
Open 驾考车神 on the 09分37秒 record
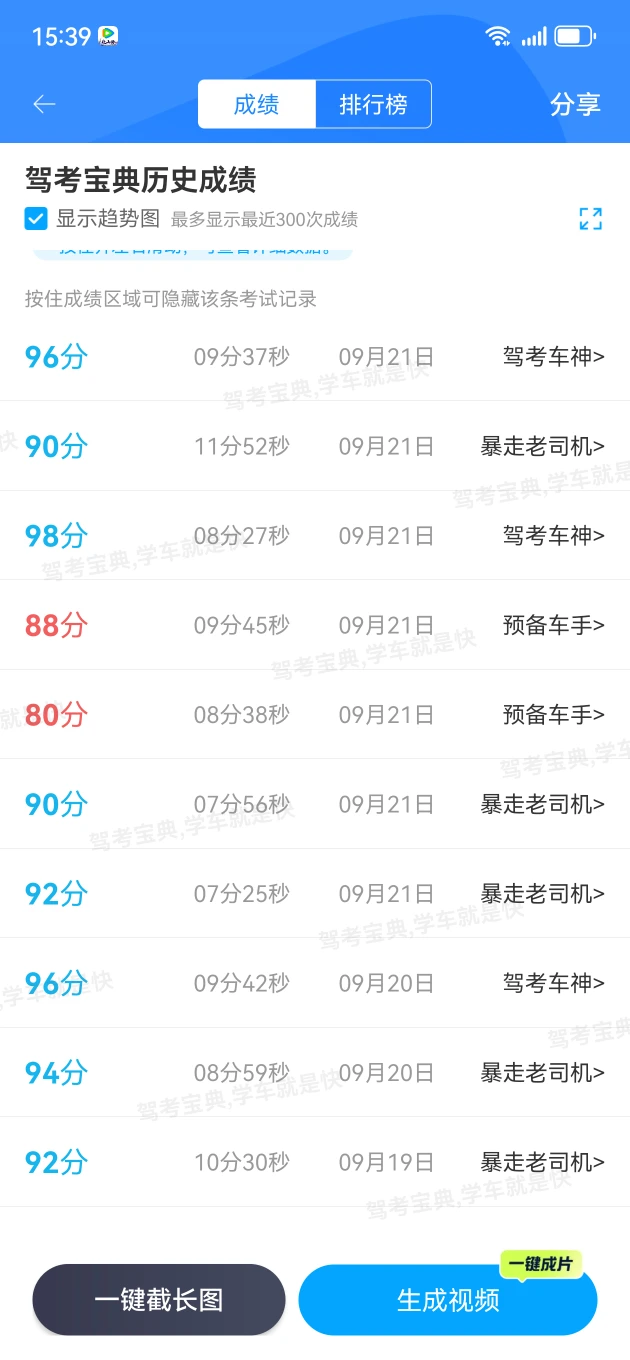553,356
